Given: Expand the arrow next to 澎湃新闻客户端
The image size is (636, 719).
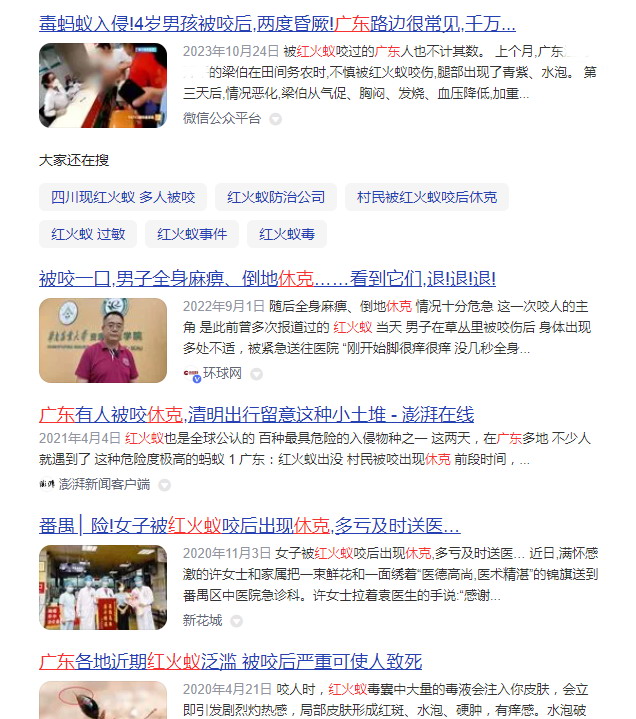Looking at the screenshot, I should click(x=164, y=485).
